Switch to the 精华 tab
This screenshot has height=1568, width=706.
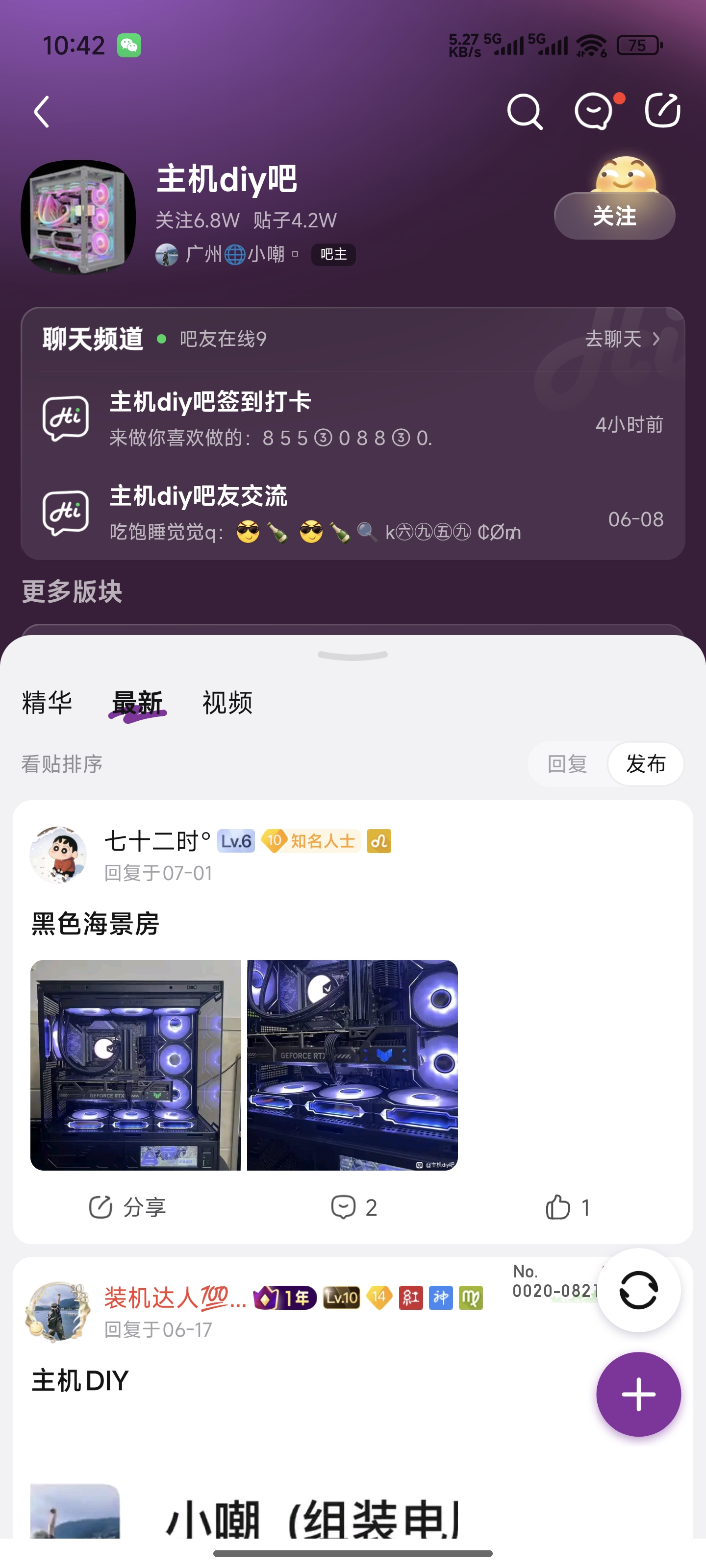point(47,703)
